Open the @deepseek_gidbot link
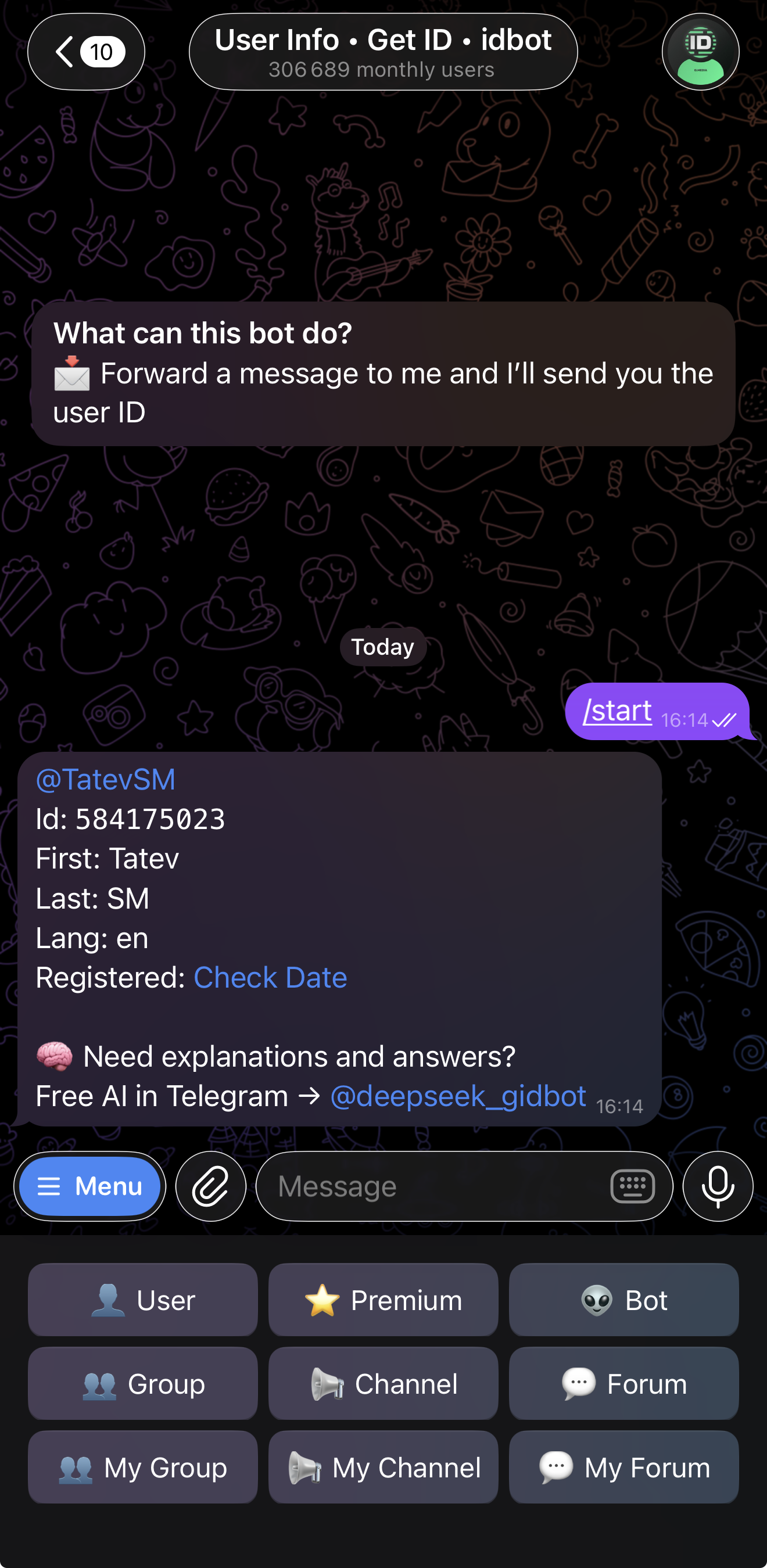The width and height of the screenshot is (767, 1568). point(457,1095)
